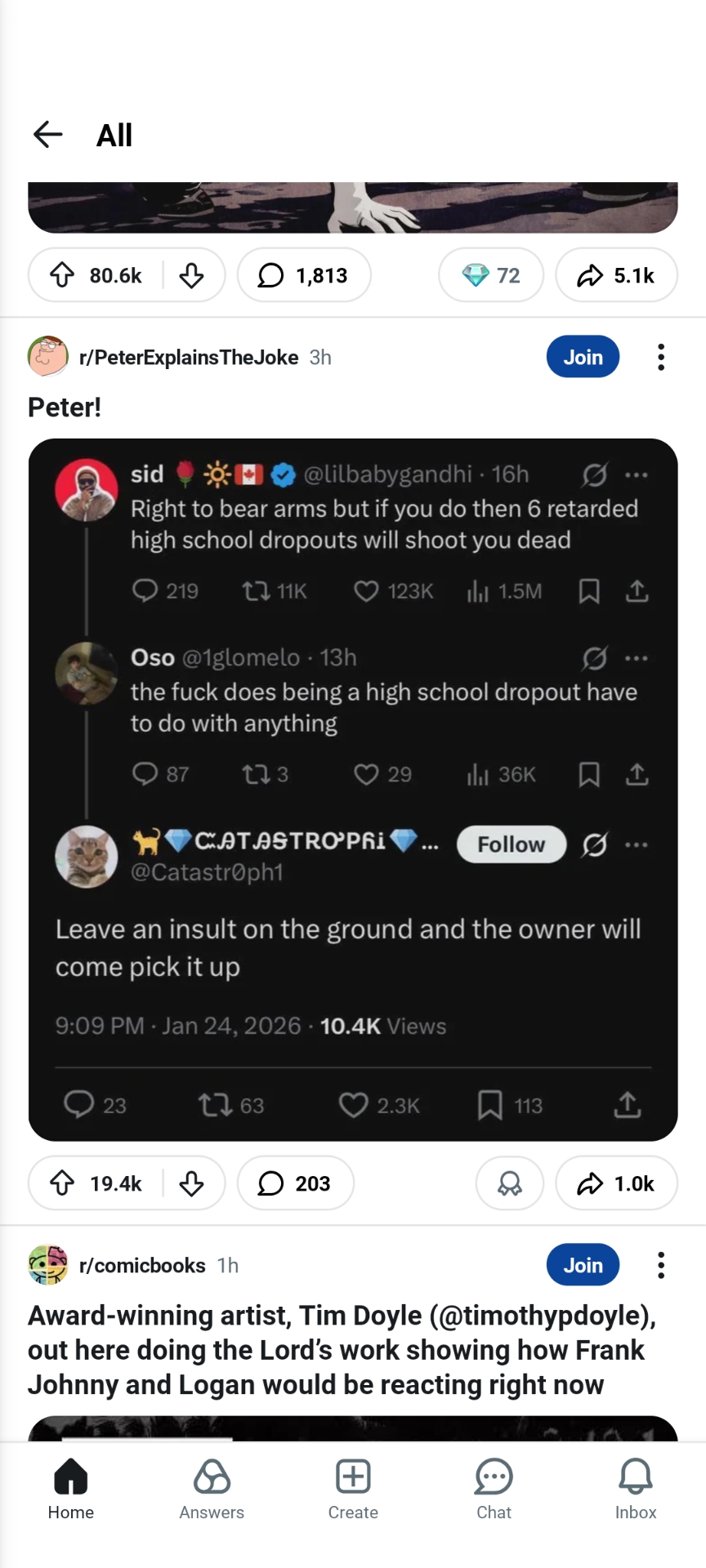The image size is (706, 1568).
Task: Switch to the Answers tab
Action: click(212, 1489)
